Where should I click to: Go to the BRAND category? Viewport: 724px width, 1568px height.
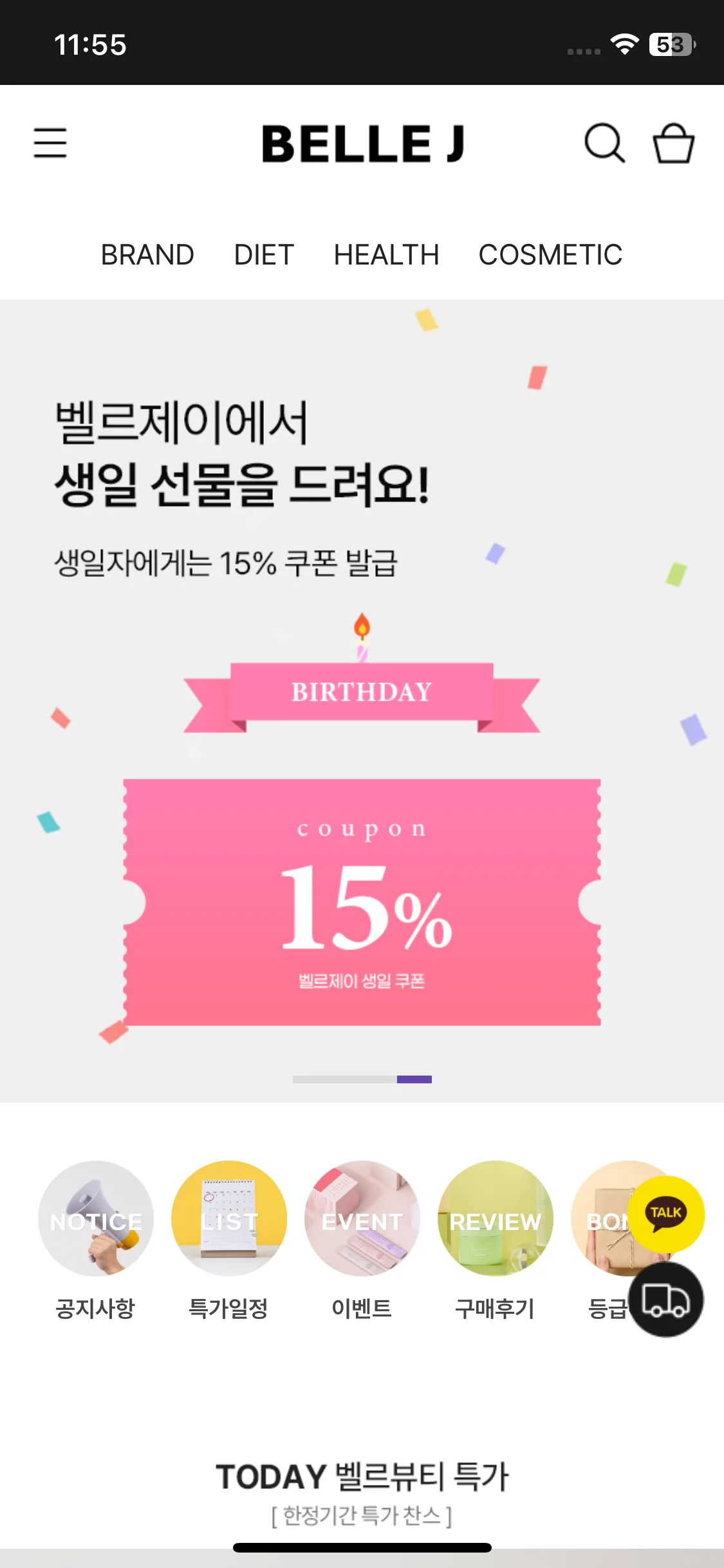(x=147, y=255)
